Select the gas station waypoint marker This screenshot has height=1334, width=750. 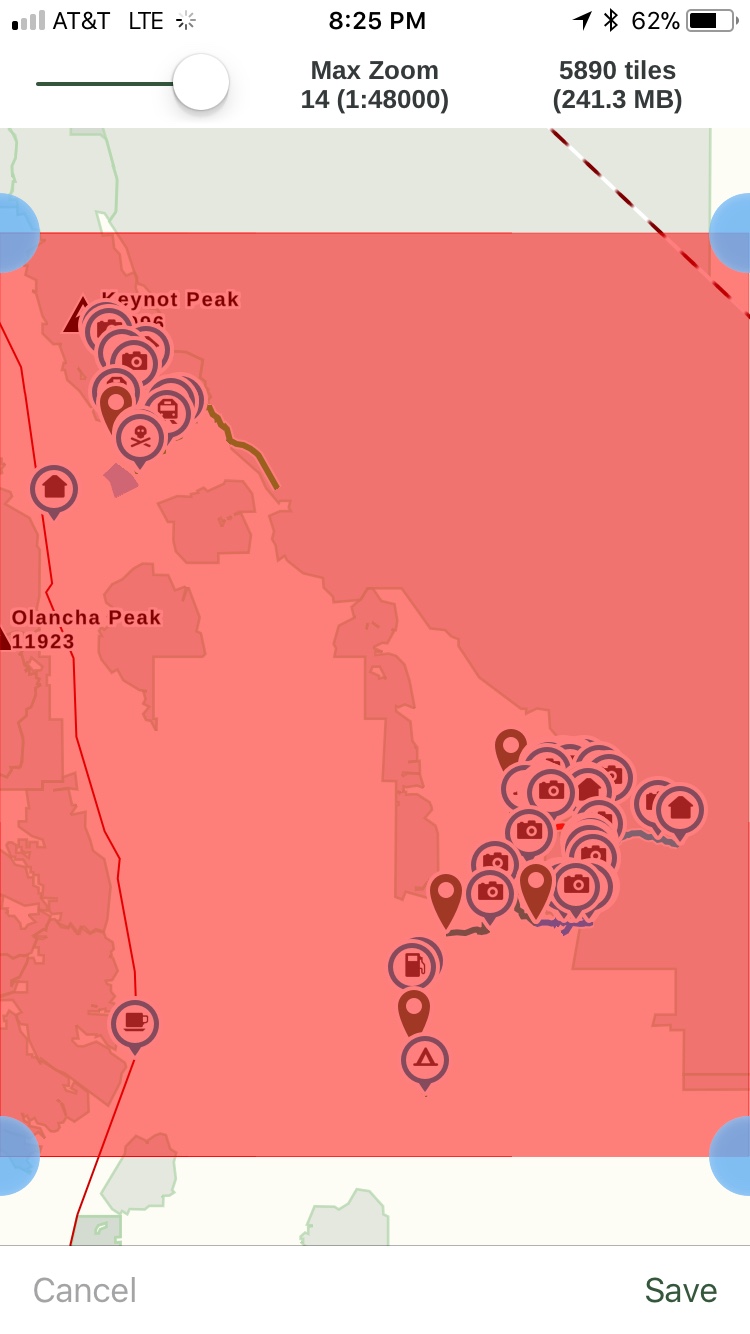(412, 966)
